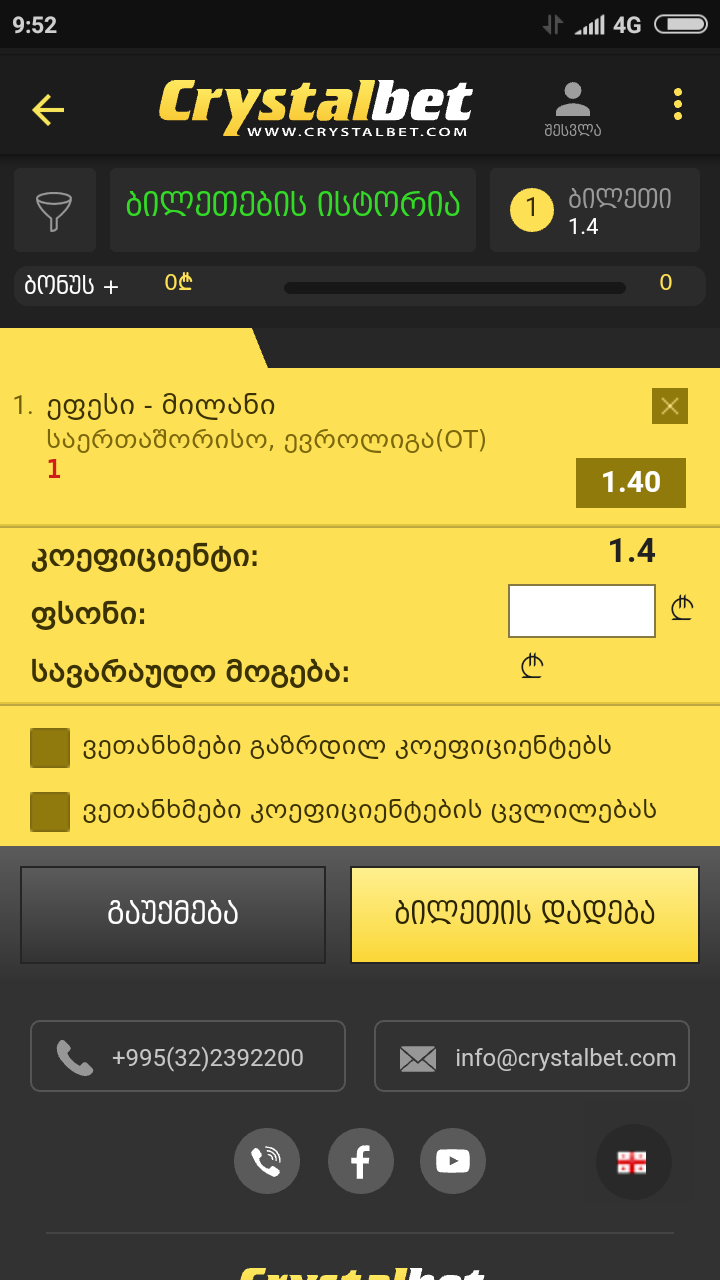The image size is (720, 1280).
Task: Open the login screen via შესვლა profile icon
Action: pos(574,105)
